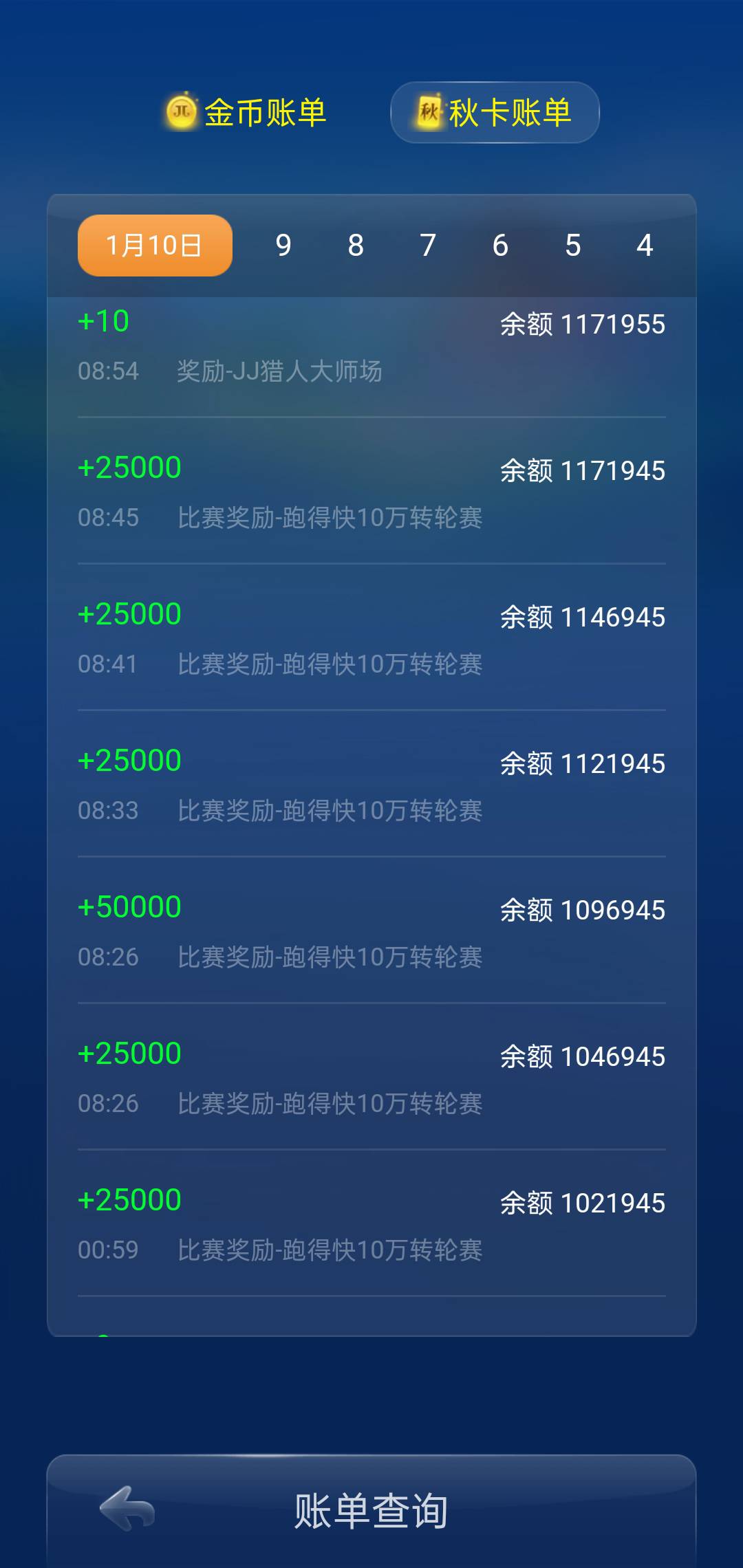The width and height of the screenshot is (743, 1568).
Task: View bills for date 6
Action: (501, 244)
